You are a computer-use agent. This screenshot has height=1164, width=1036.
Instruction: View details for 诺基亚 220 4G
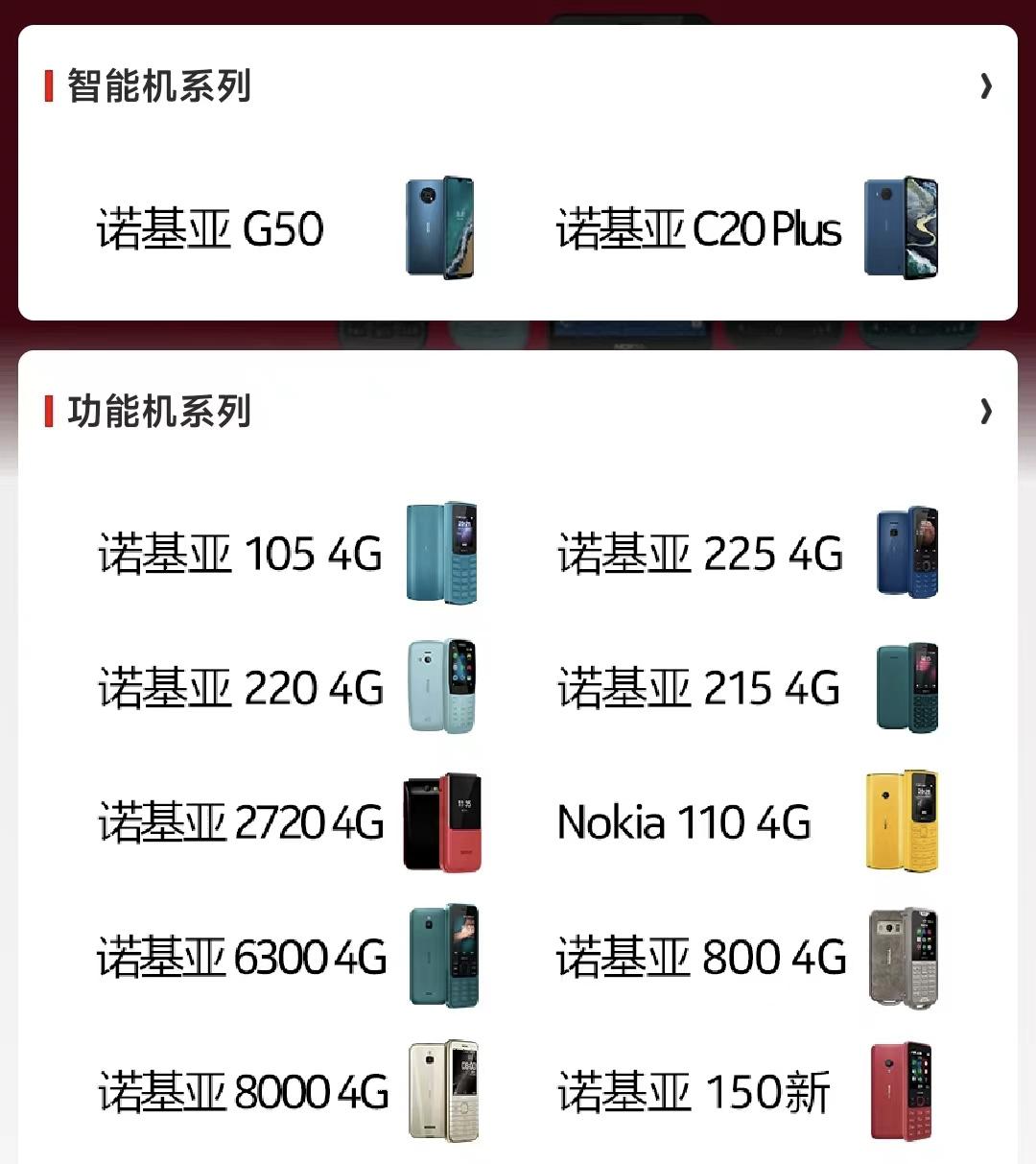click(237, 687)
